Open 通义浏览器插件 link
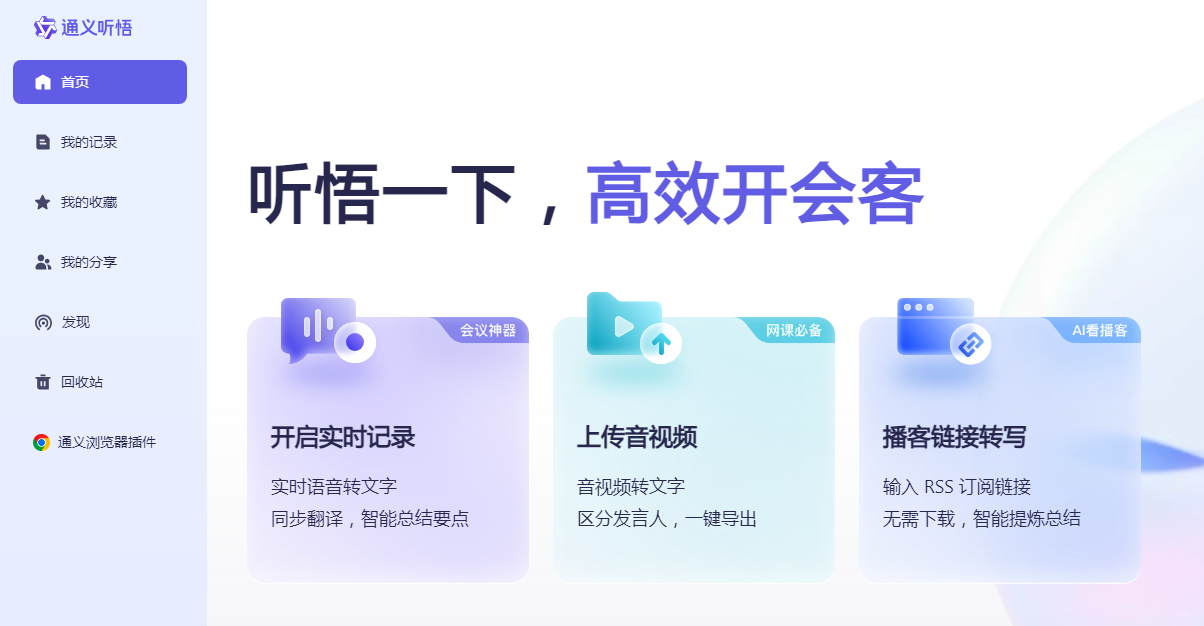 tap(105, 442)
